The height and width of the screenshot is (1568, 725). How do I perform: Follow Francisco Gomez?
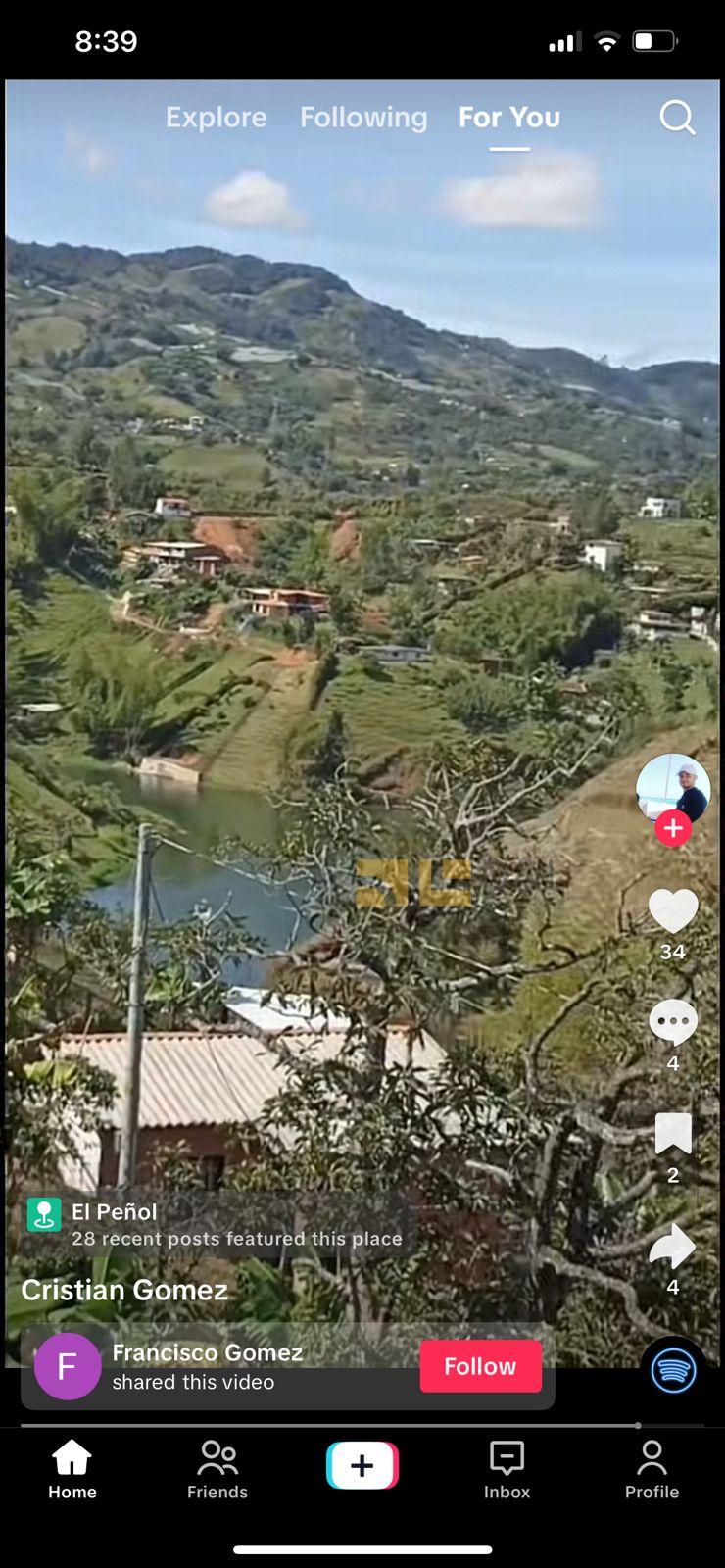click(480, 1366)
